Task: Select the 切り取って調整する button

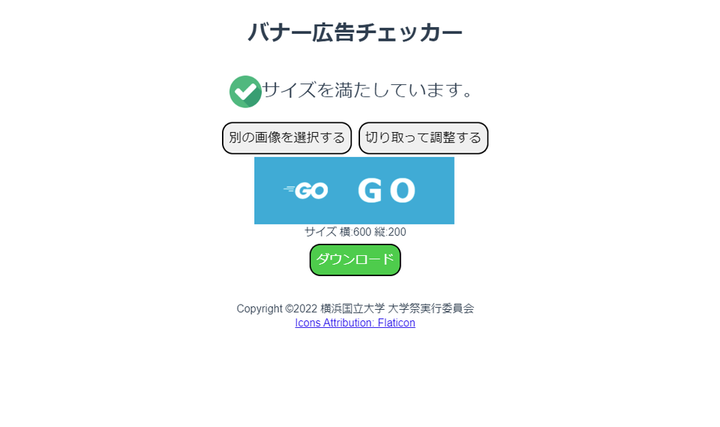Action: pyautogui.click(x=423, y=138)
